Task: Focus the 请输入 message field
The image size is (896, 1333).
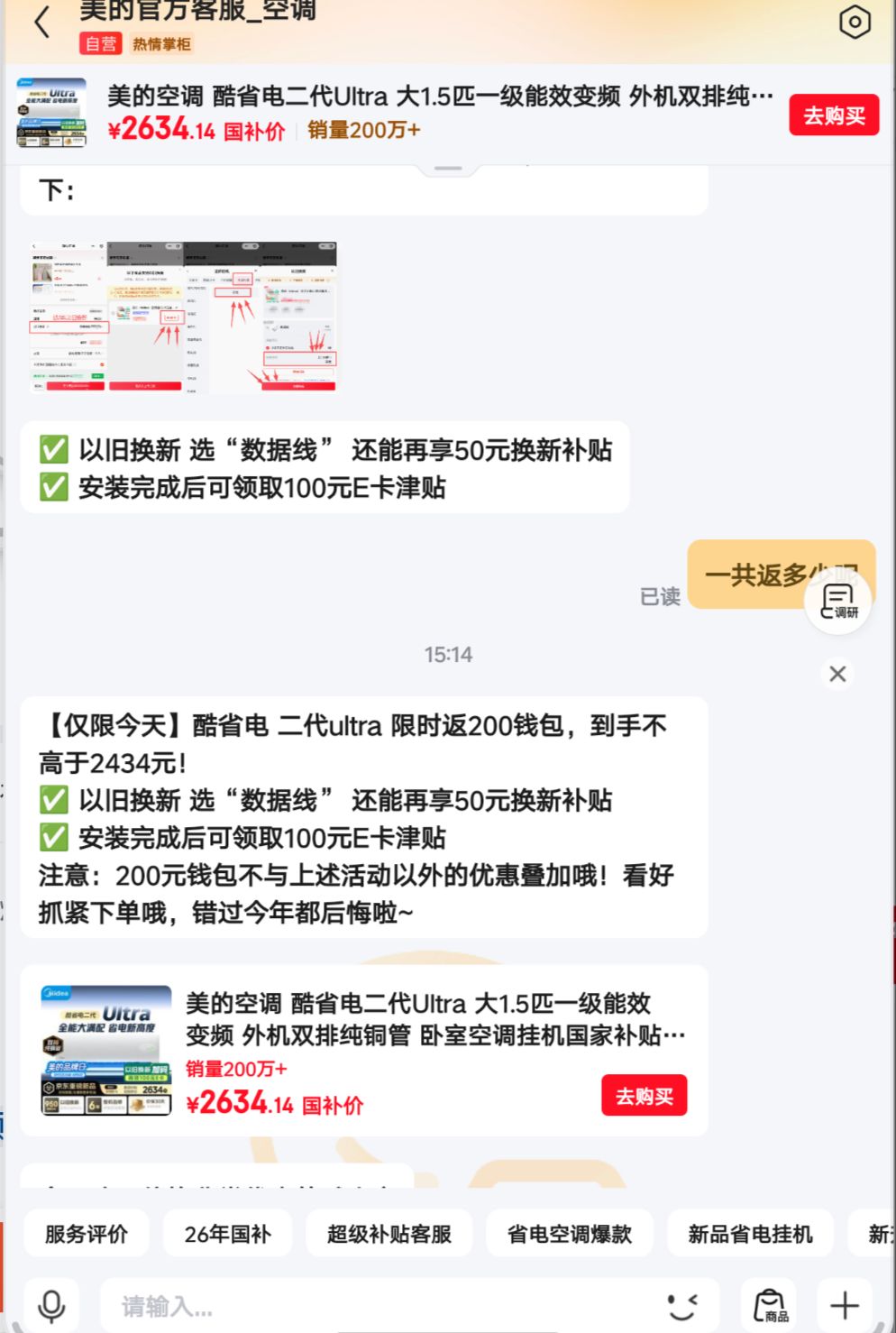Action: coord(379,1306)
